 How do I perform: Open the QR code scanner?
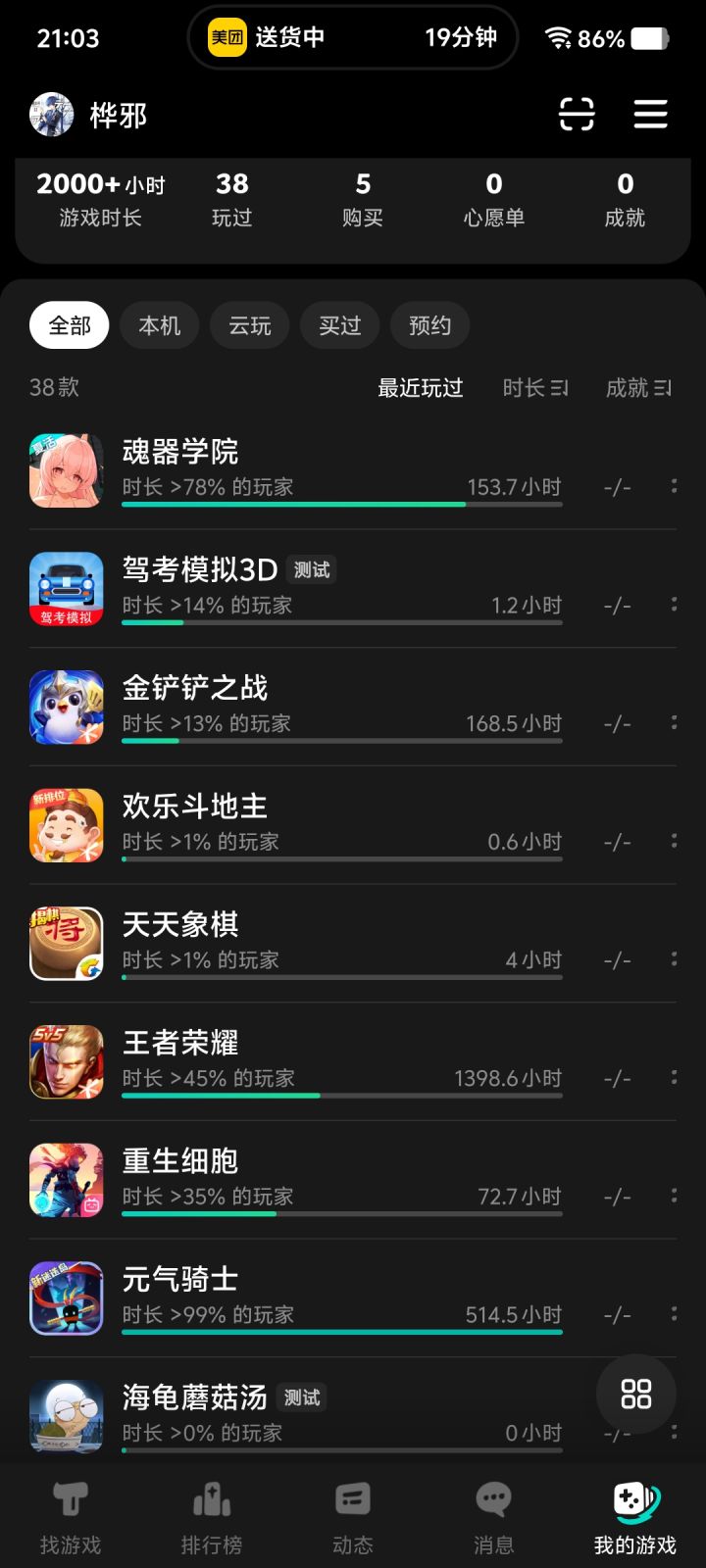(x=578, y=115)
